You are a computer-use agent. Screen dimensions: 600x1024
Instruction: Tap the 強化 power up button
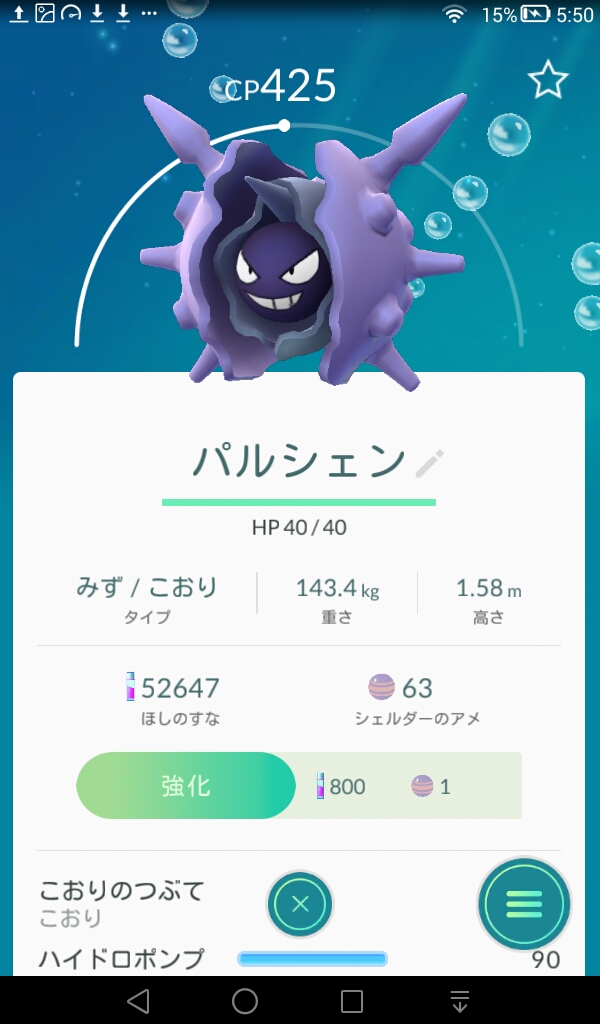tap(186, 786)
